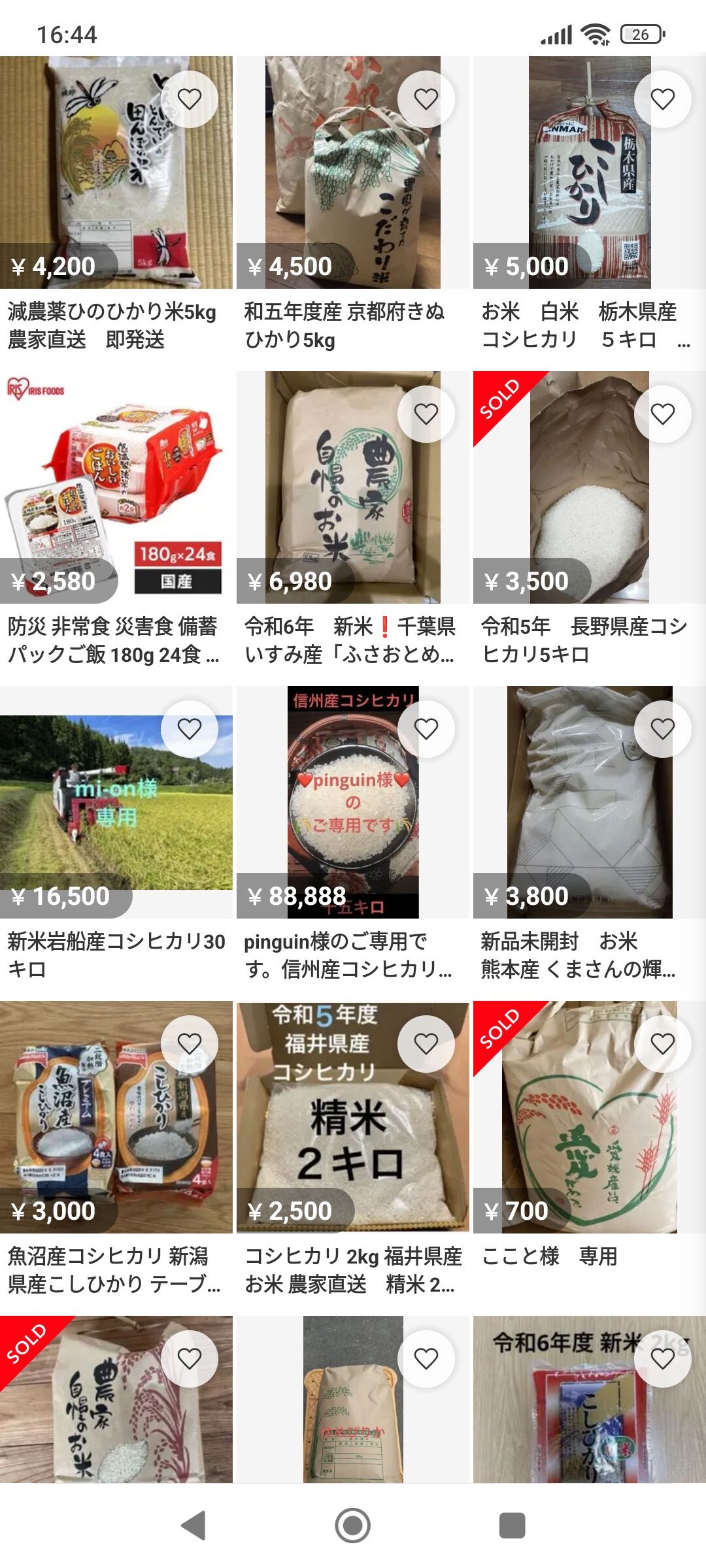
Task: Open the 令和6年度 新米 2kg product tile
Action: (x=589, y=1399)
